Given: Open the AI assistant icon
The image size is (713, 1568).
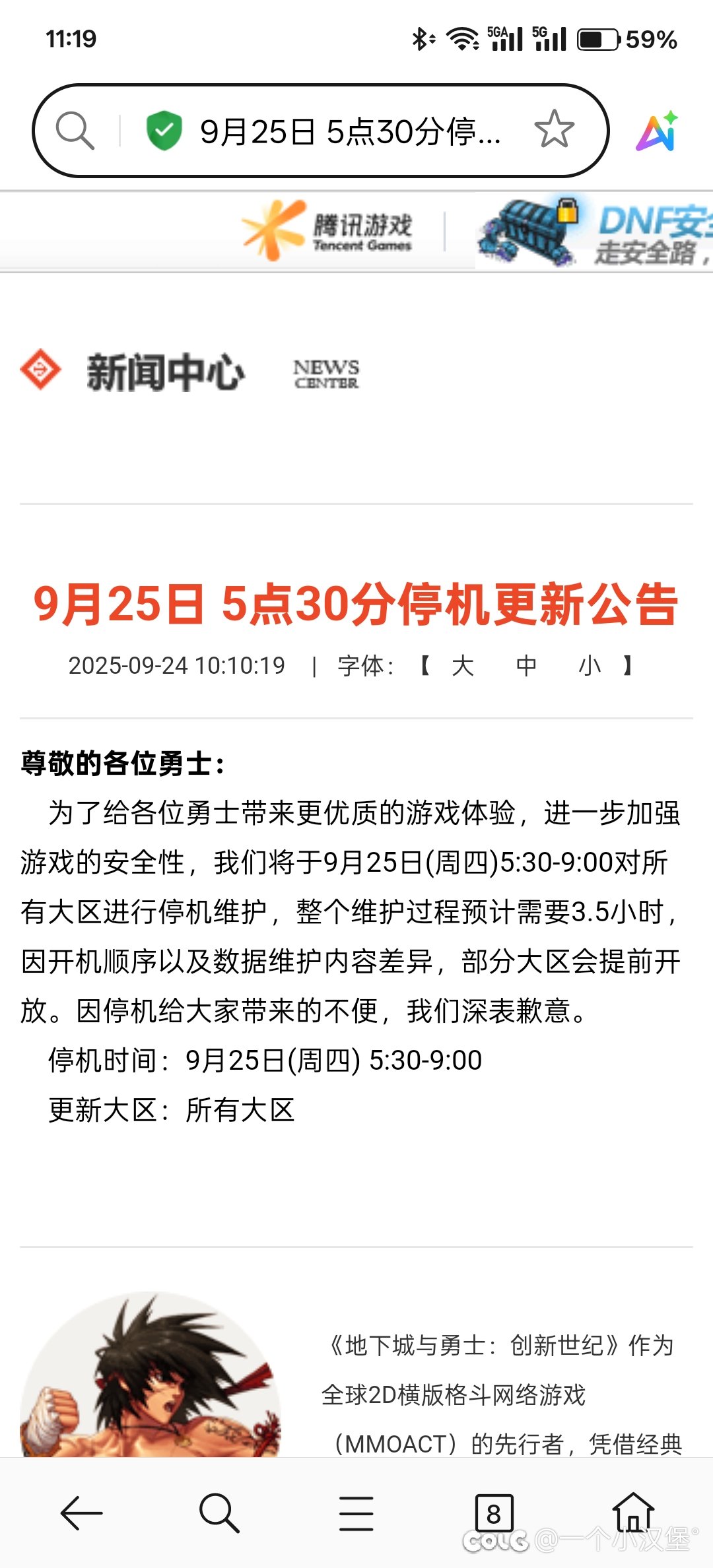Looking at the screenshot, I should 656,131.
